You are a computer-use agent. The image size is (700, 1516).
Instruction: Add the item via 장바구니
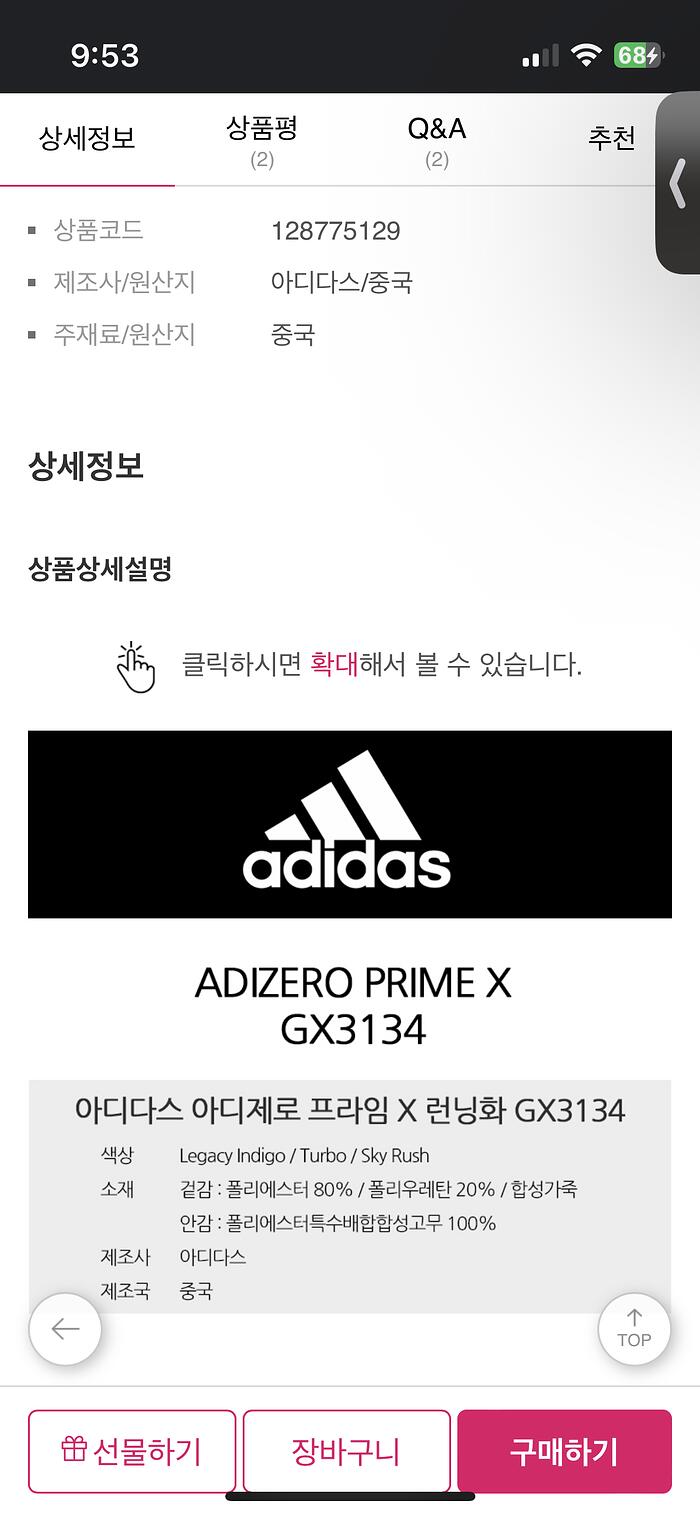346,1451
